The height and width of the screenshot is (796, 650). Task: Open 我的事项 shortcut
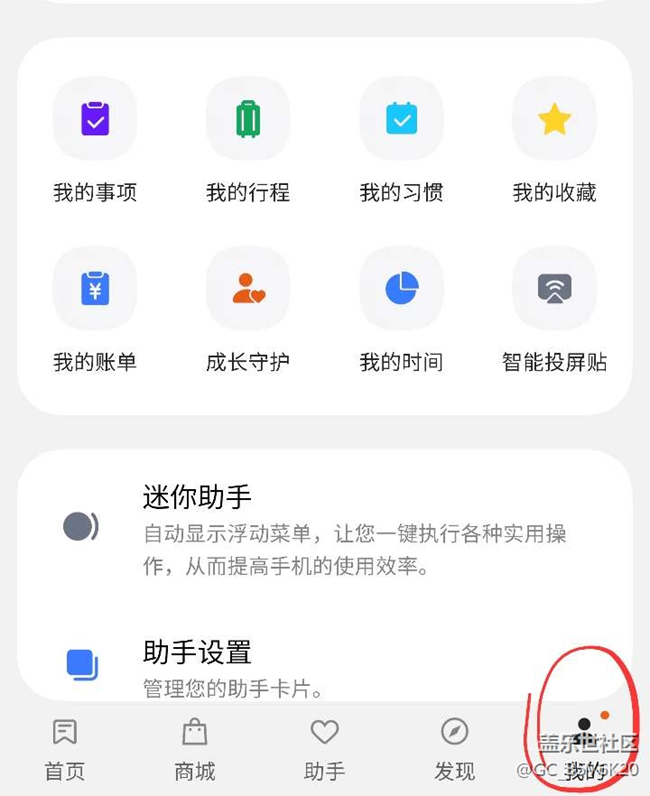(x=95, y=141)
